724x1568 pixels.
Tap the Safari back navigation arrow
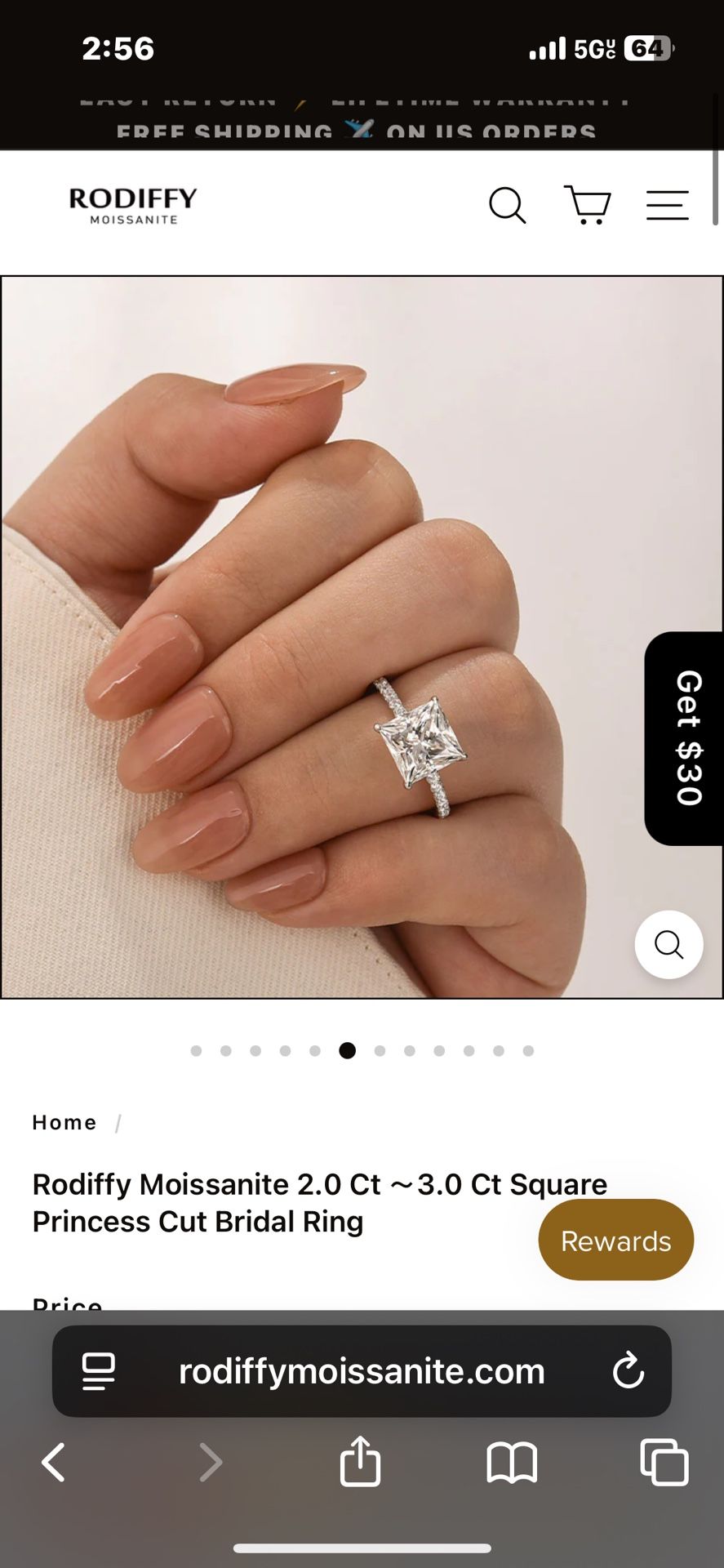pyautogui.click(x=54, y=1463)
